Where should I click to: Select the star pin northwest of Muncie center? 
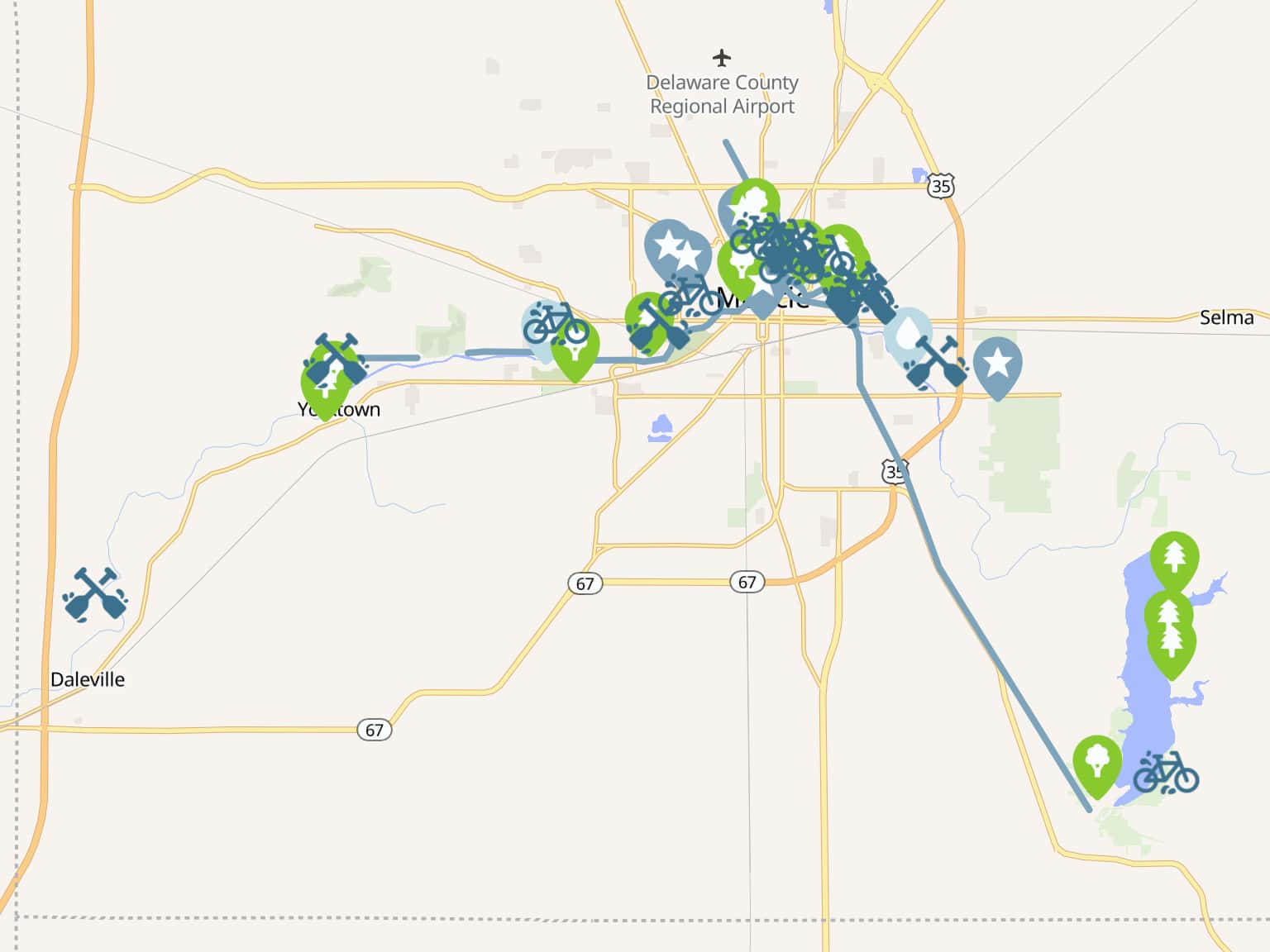[666, 245]
